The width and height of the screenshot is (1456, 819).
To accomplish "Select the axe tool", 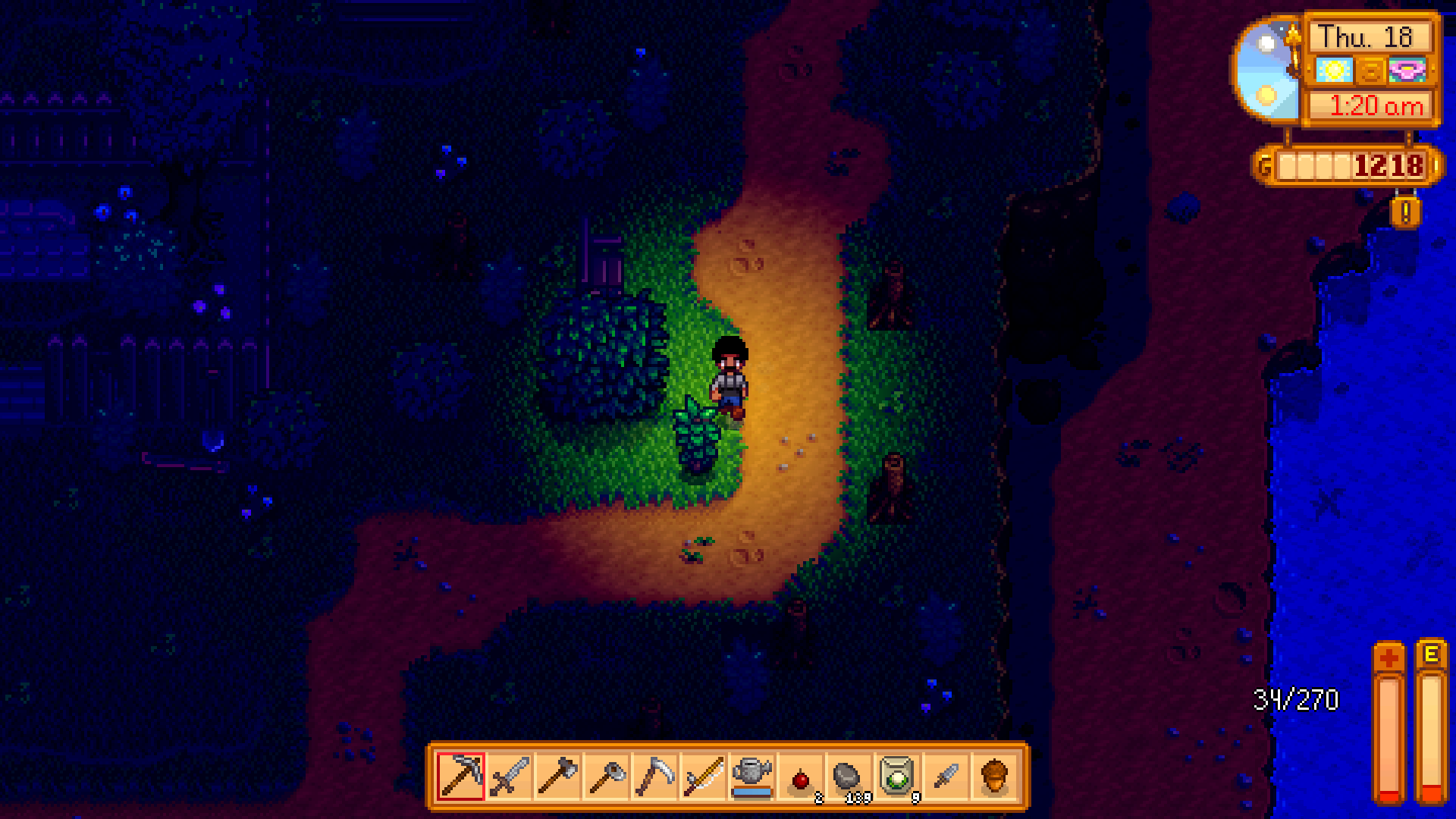I will click(x=558, y=777).
